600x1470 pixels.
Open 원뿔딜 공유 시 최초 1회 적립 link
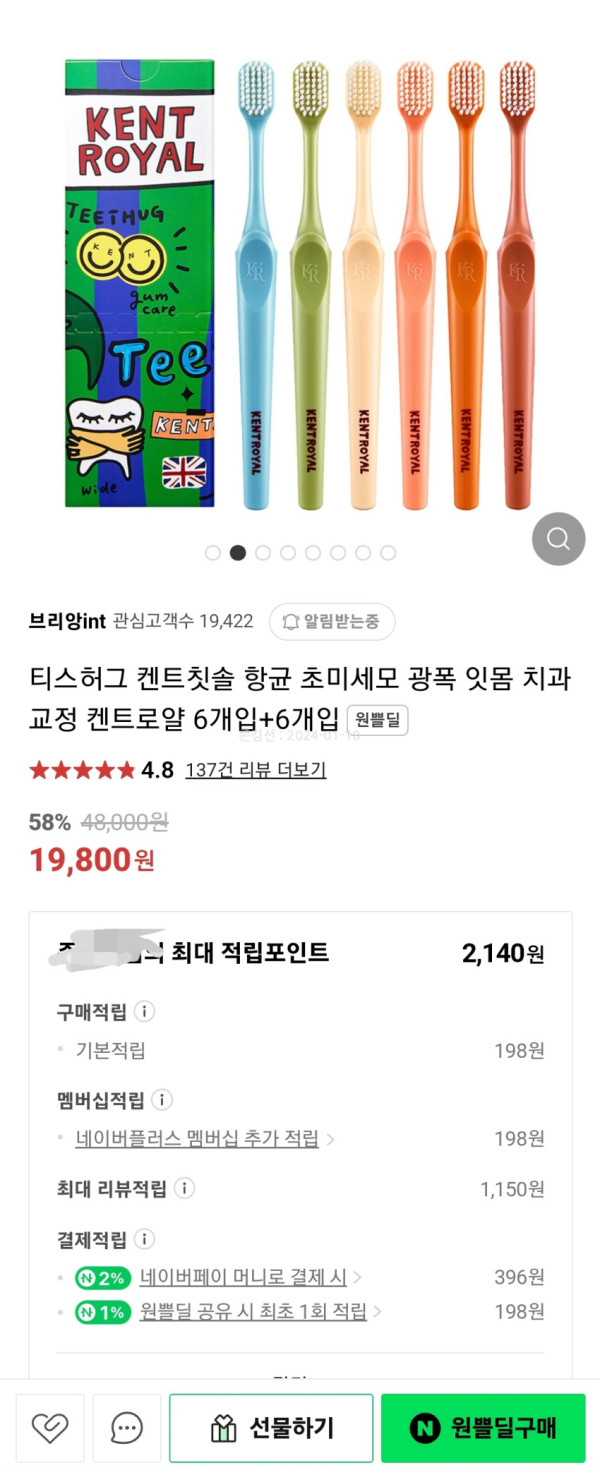click(x=253, y=1311)
